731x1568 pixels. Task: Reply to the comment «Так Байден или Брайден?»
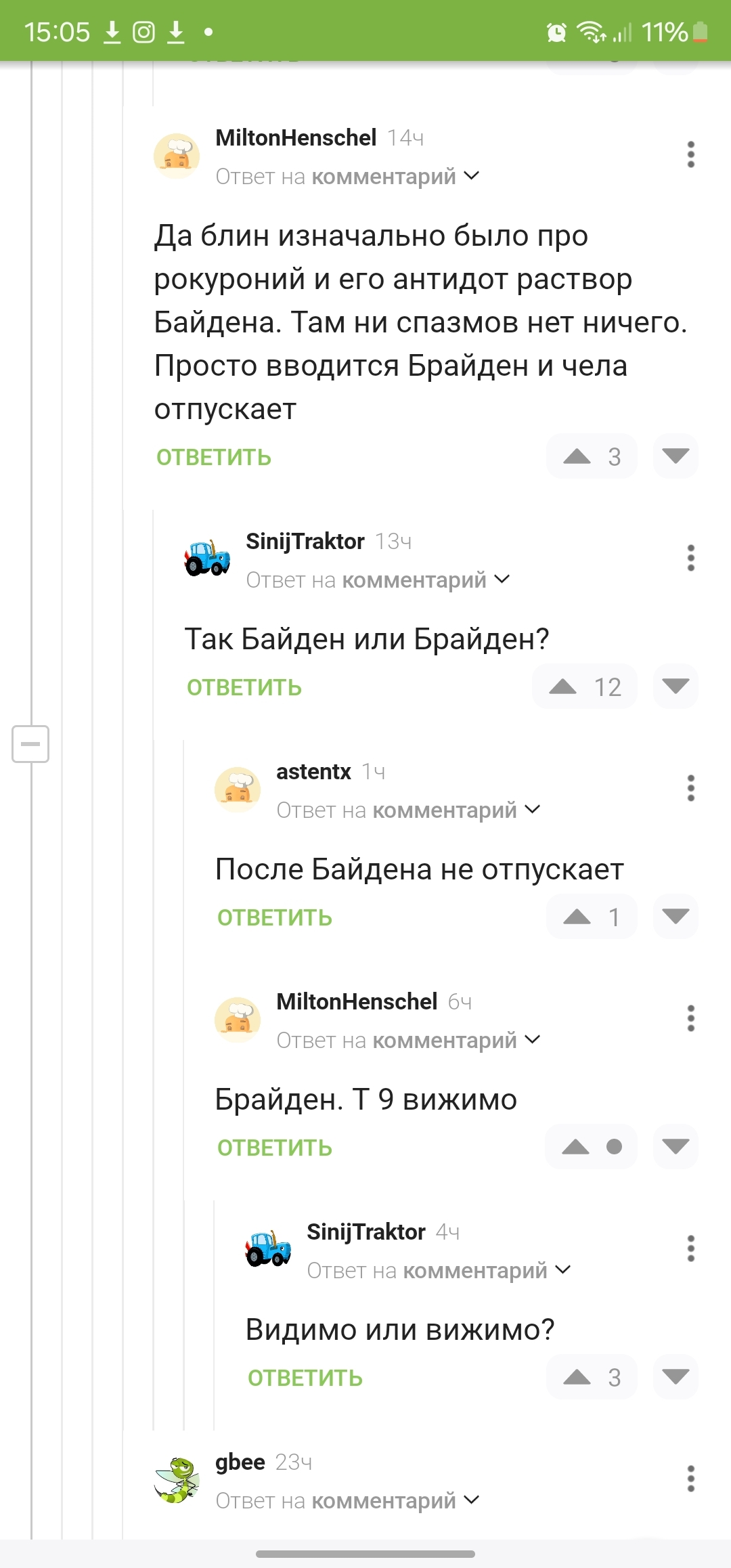point(244,688)
